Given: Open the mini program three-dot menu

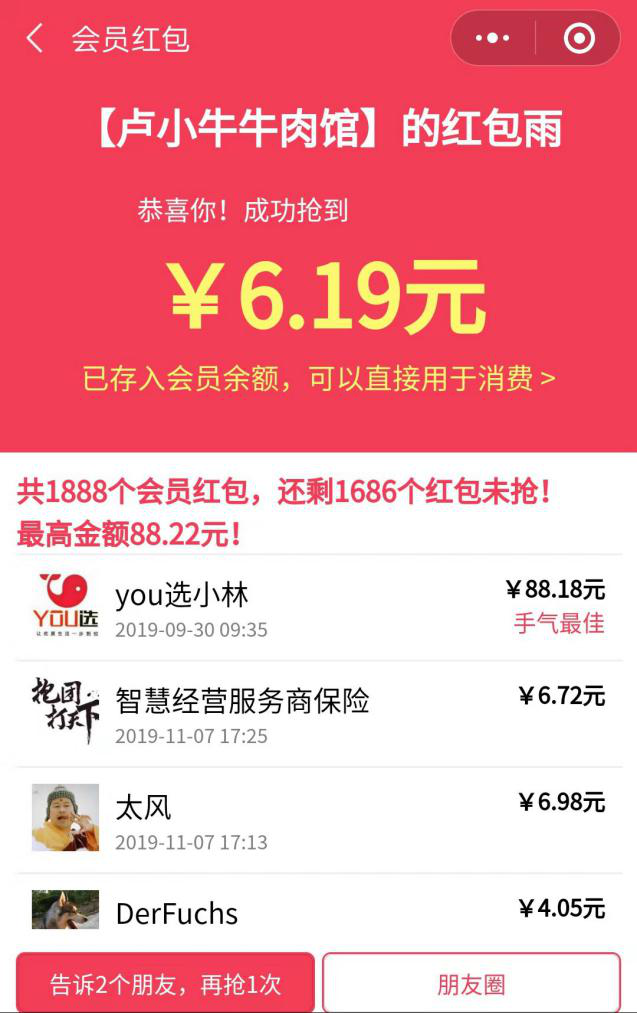Looking at the screenshot, I should [x=492, y=39].
